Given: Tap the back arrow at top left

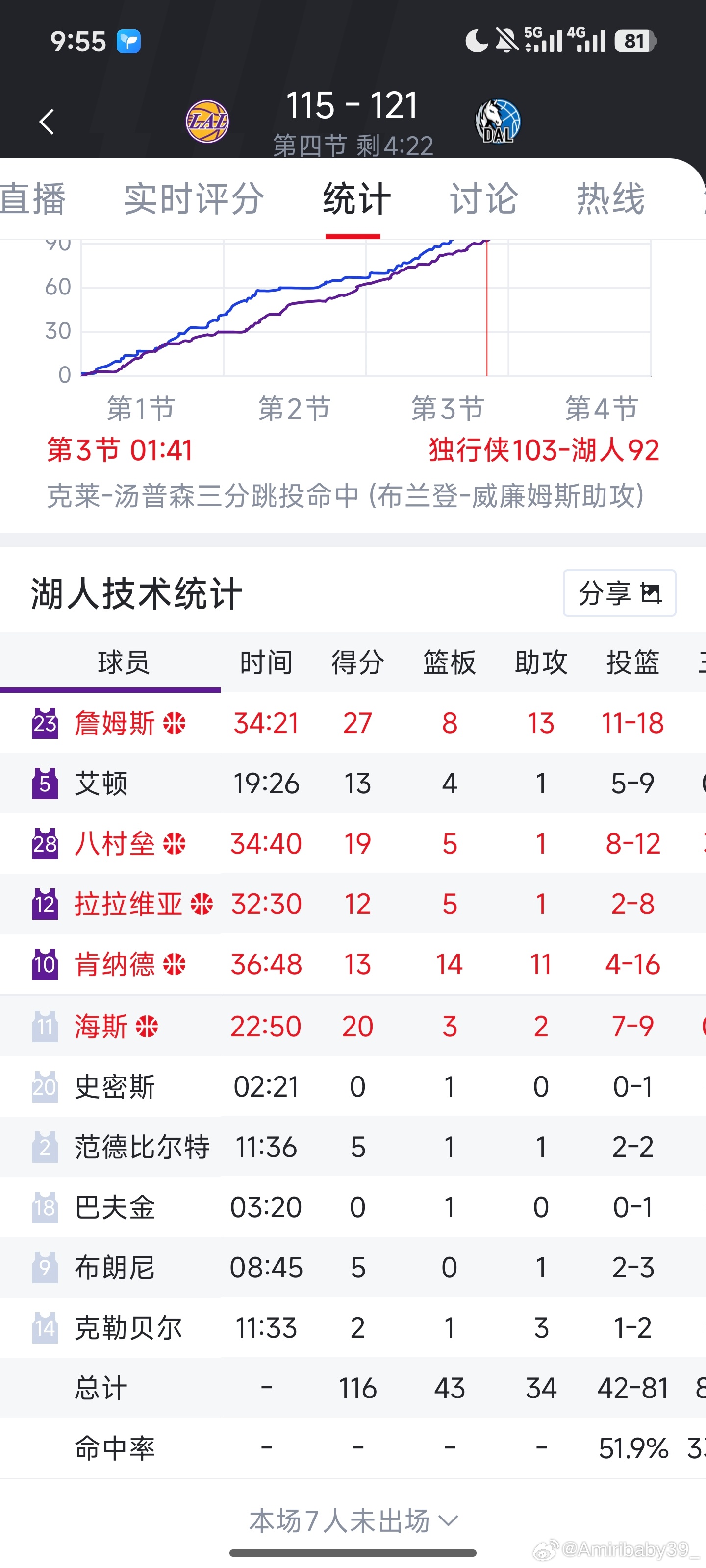Looking at the screenshot, I should tap(46, 121).
